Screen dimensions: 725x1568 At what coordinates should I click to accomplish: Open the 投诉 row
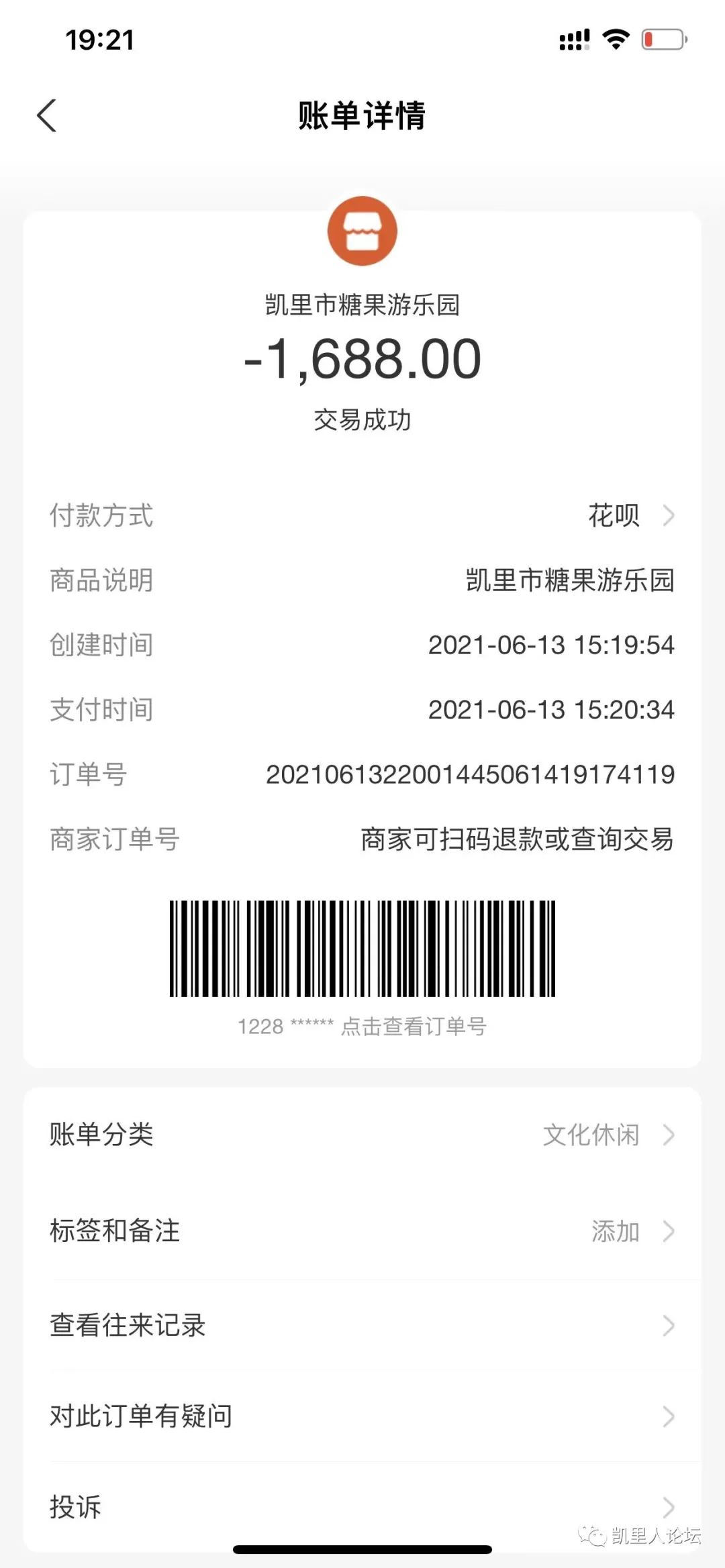coord(362,1506)
